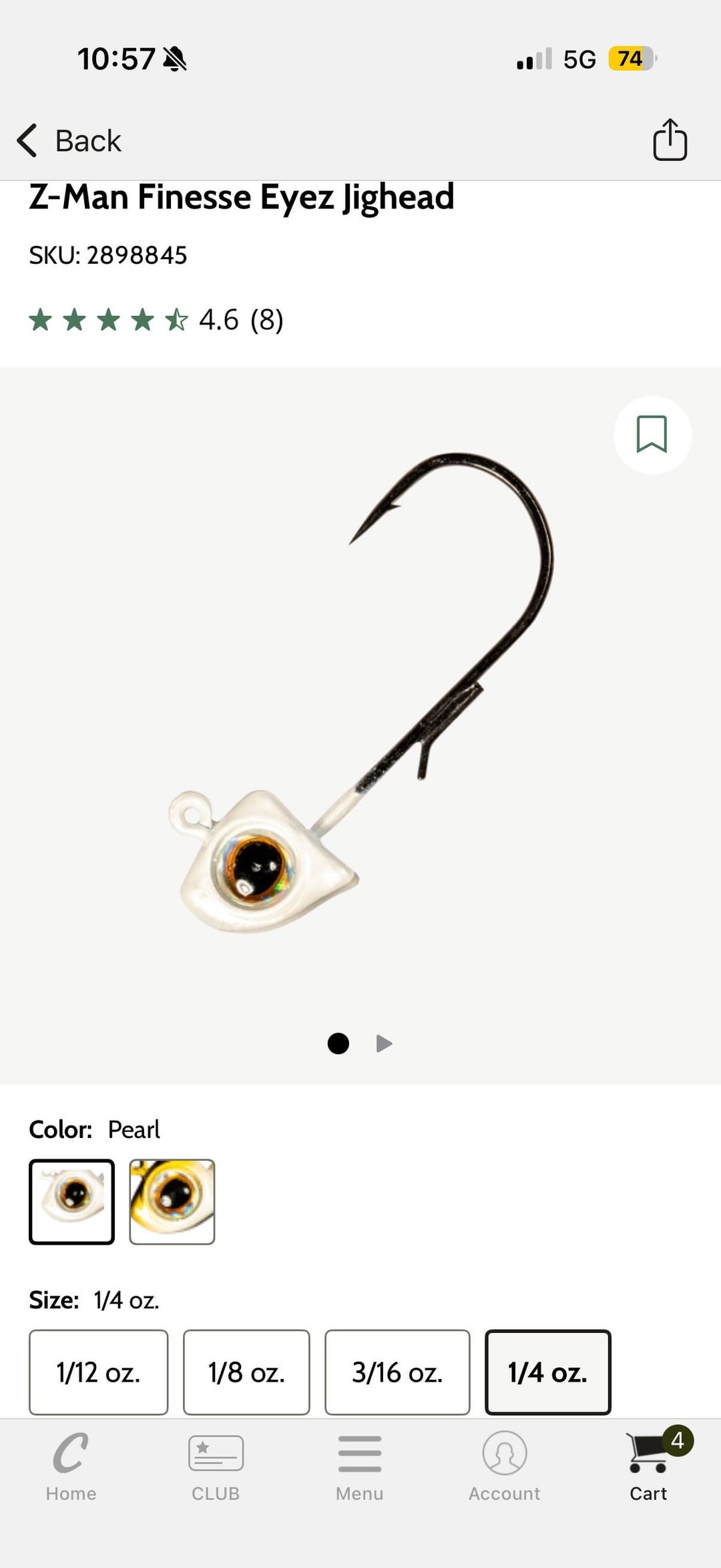Bookmark the Z-Man Finesse Eyez Jighead

point(652,435)
